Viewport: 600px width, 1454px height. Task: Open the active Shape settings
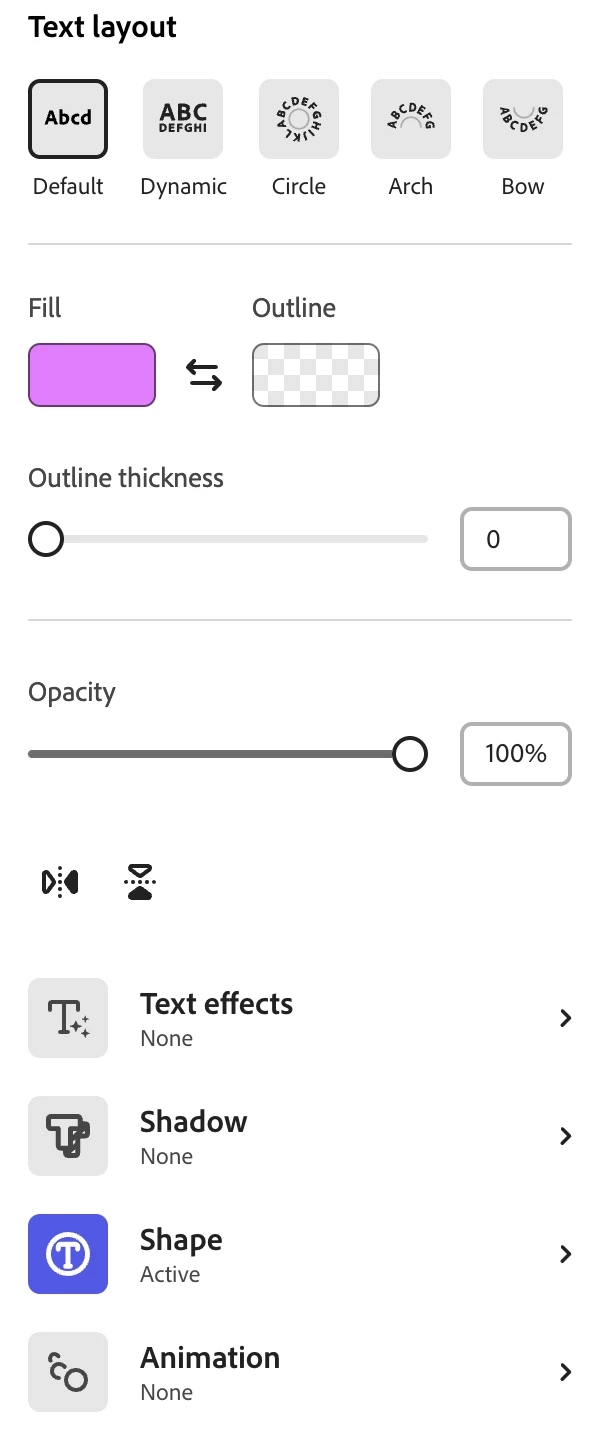click(x=300, y=1254)
